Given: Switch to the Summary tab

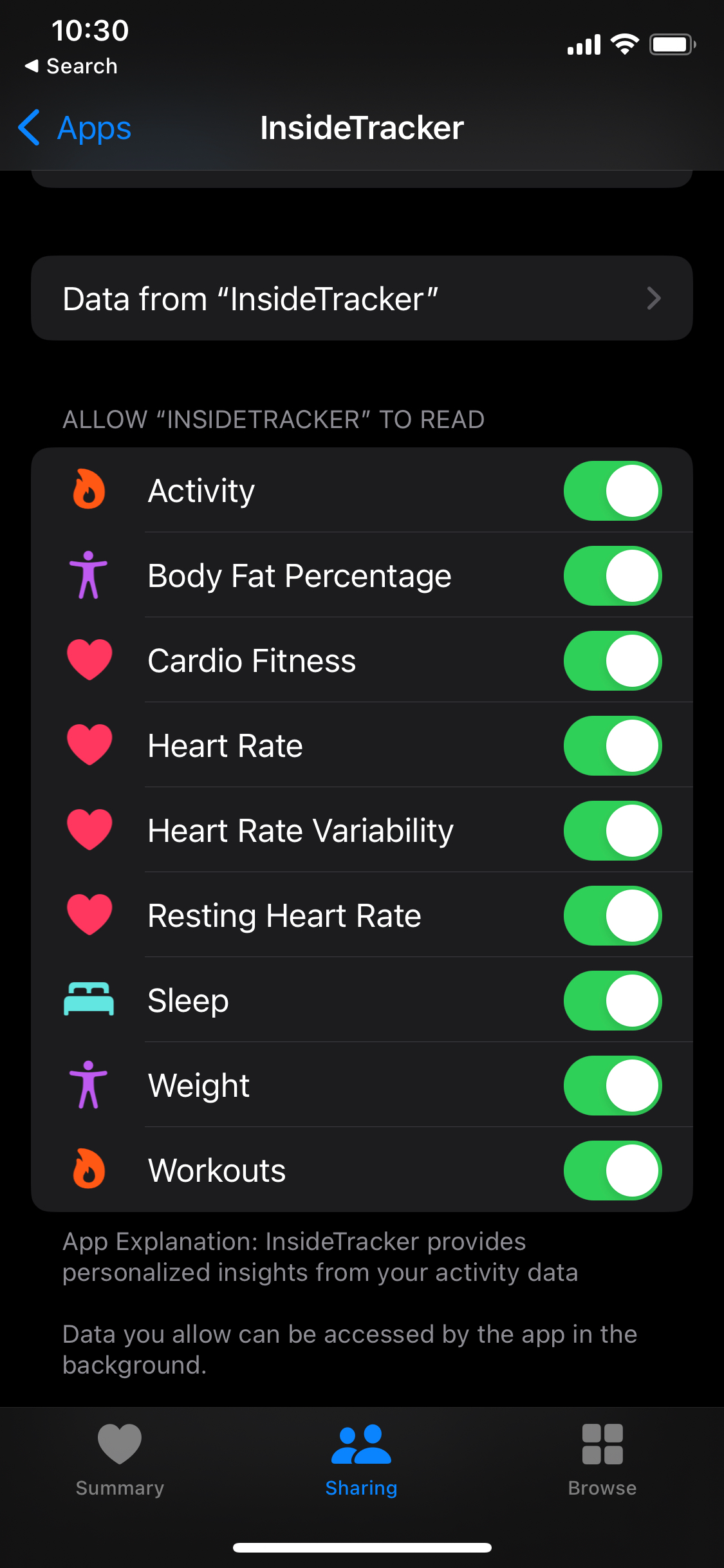Looking at the screenshot, I should click(120, 1460).
